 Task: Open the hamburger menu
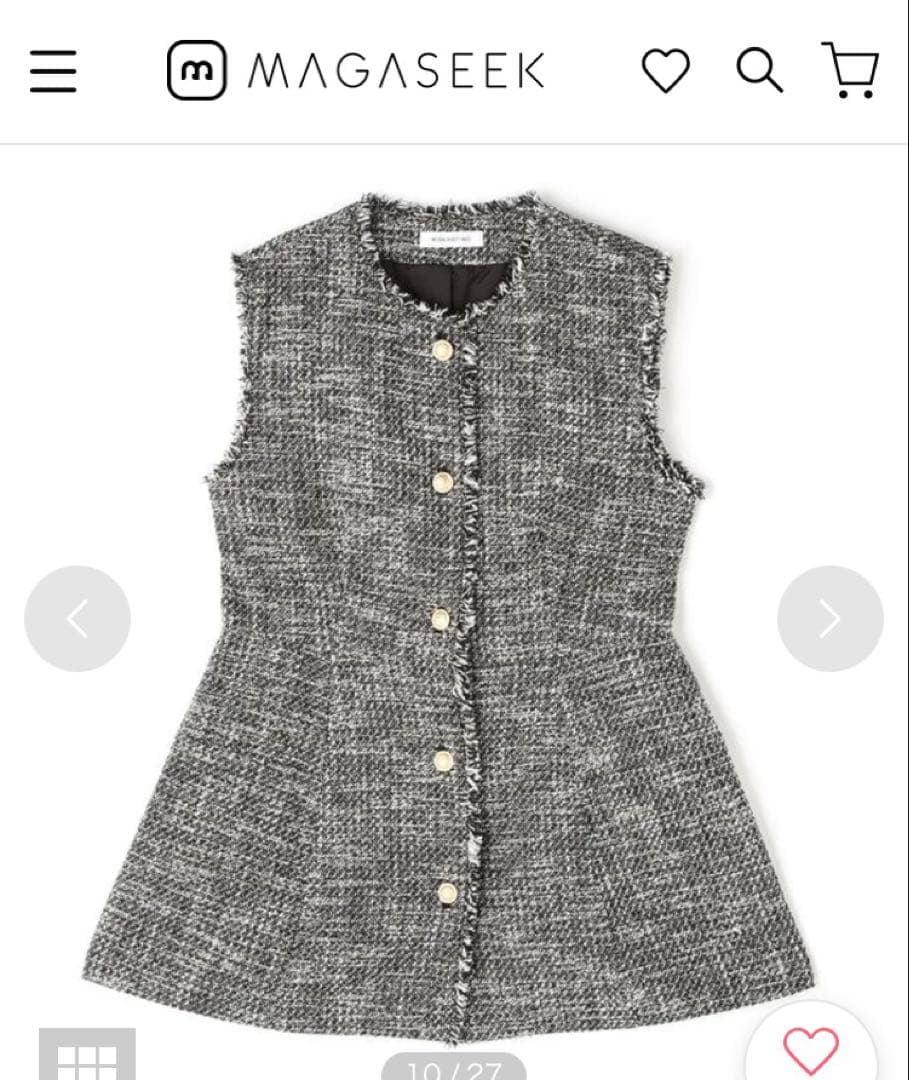(53, 71)
